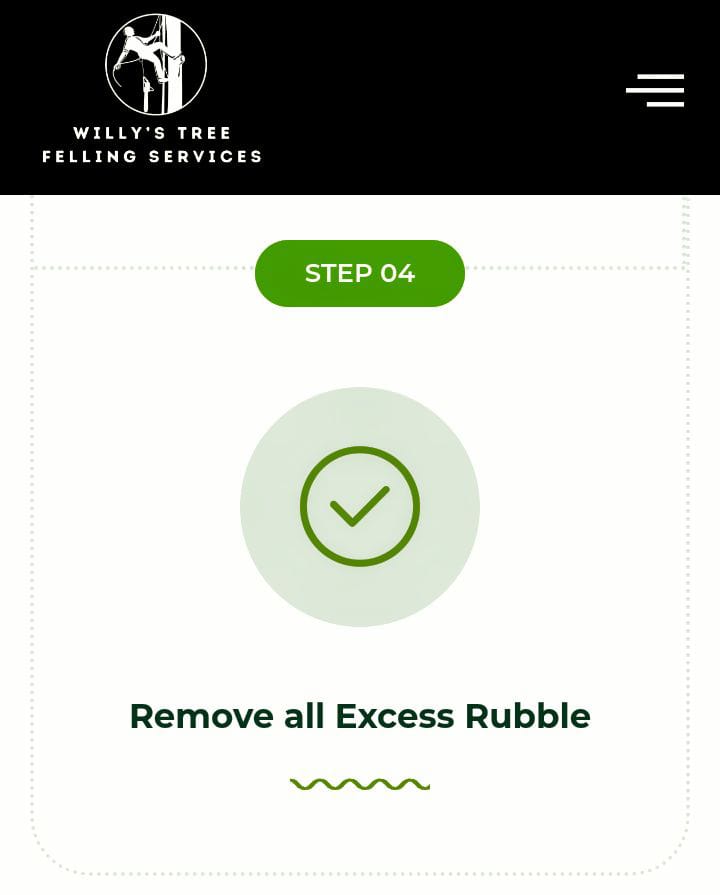Tap Willy's Tree Felling Services logo

point(153,88)
